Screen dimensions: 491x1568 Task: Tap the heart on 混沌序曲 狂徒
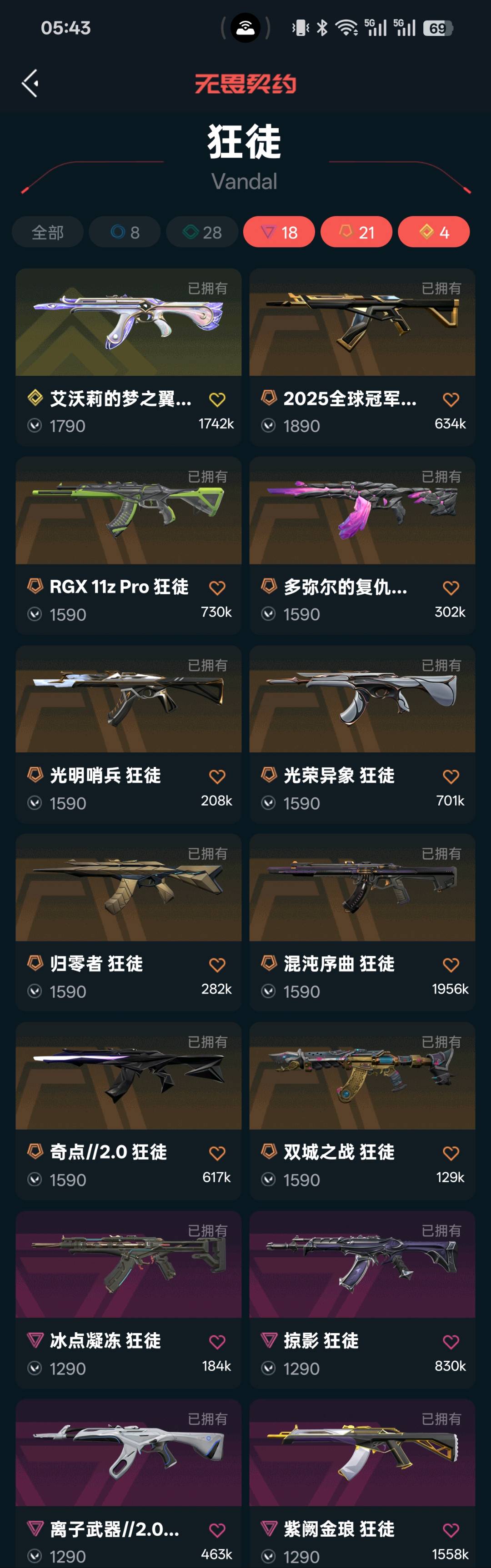tap(451, 965)
